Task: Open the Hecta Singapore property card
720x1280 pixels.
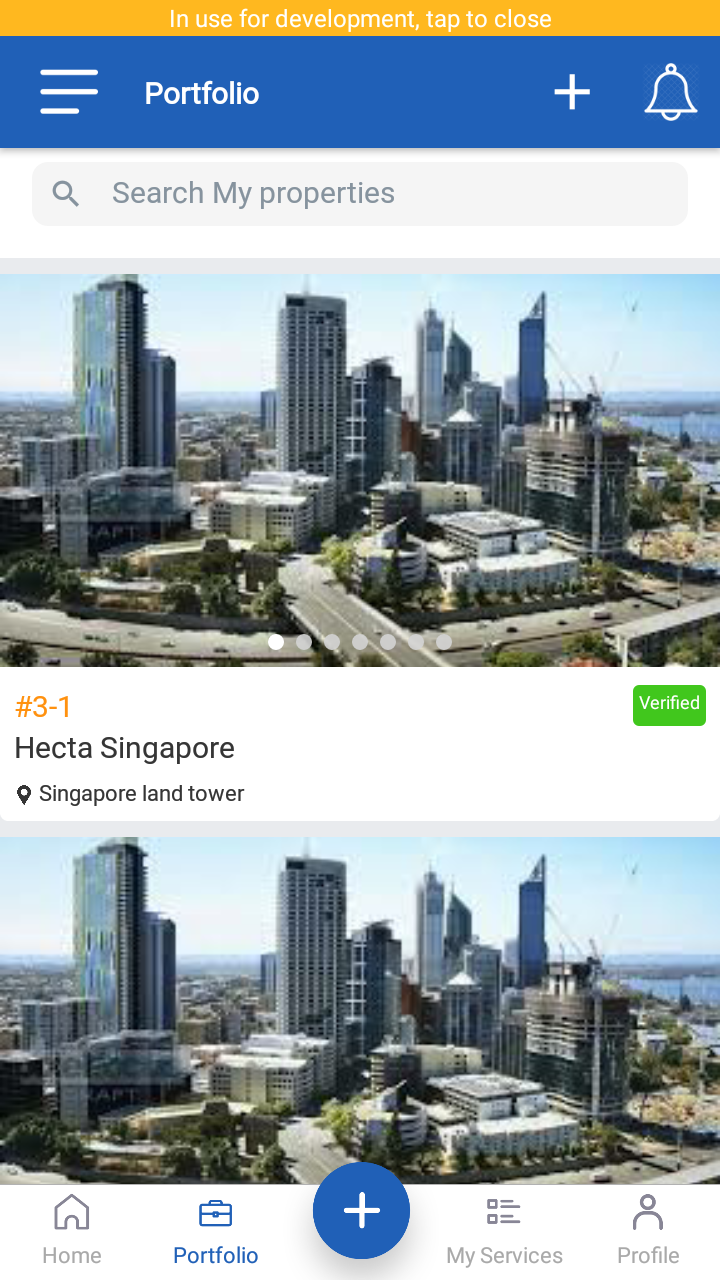Action: (x=360, y=747)
